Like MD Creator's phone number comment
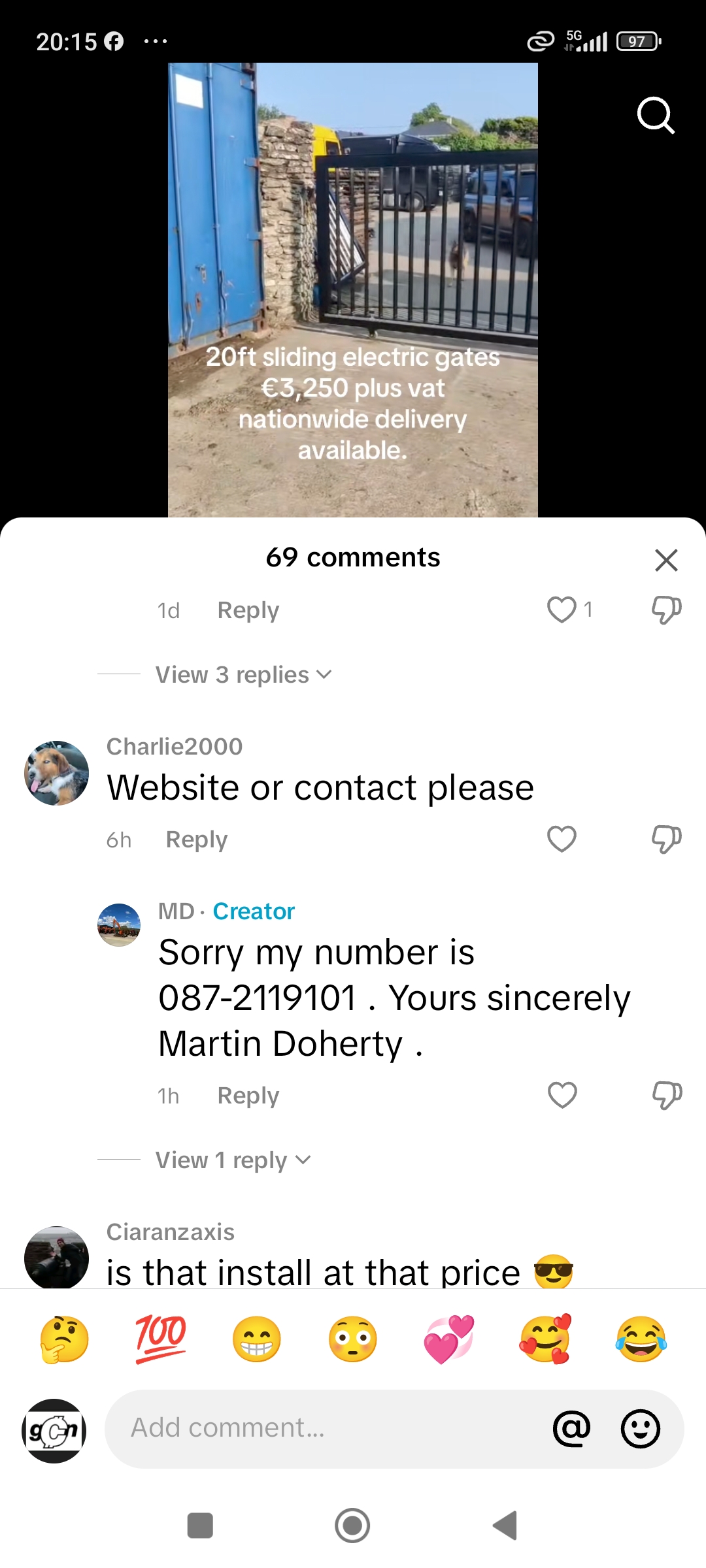 pos(562,1095)
